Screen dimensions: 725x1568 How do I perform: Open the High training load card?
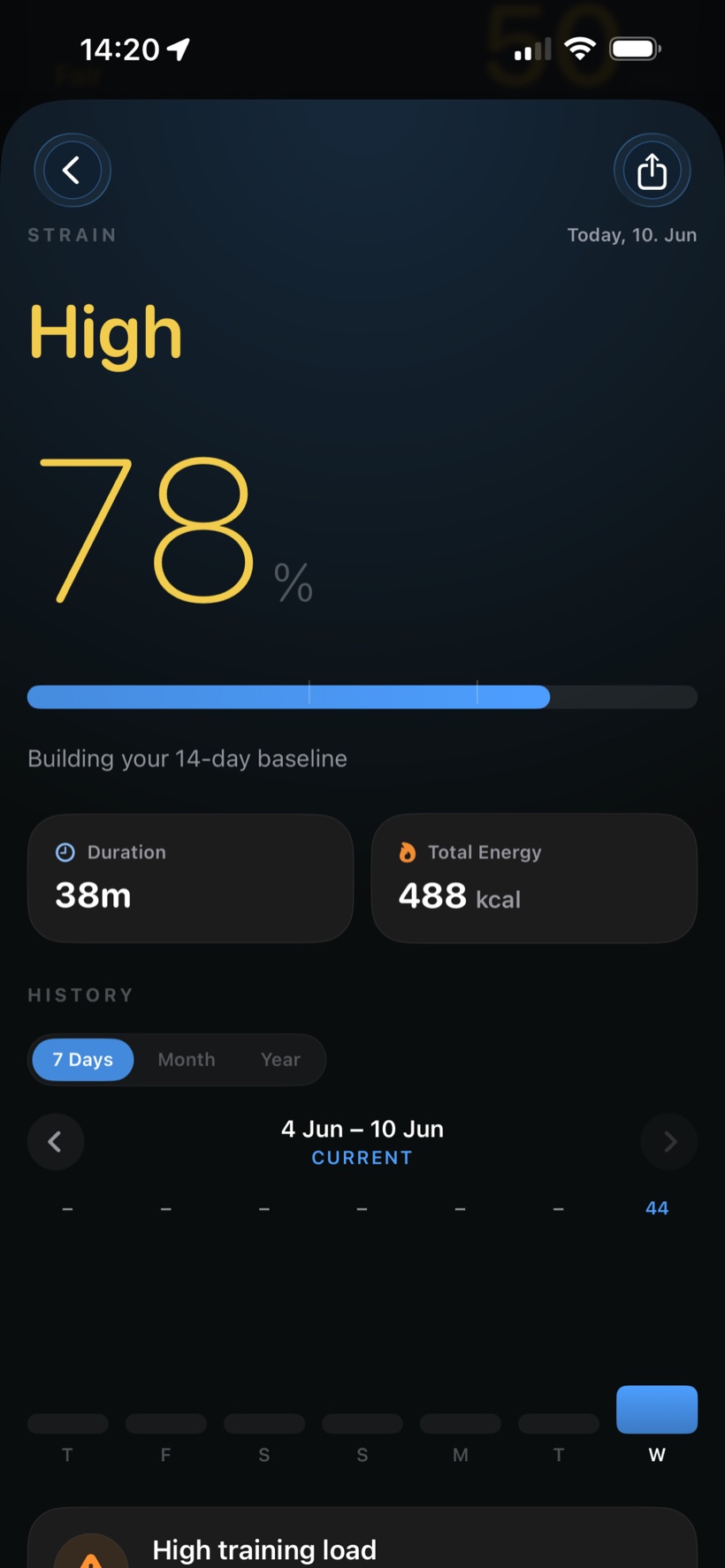[362, 1538]
